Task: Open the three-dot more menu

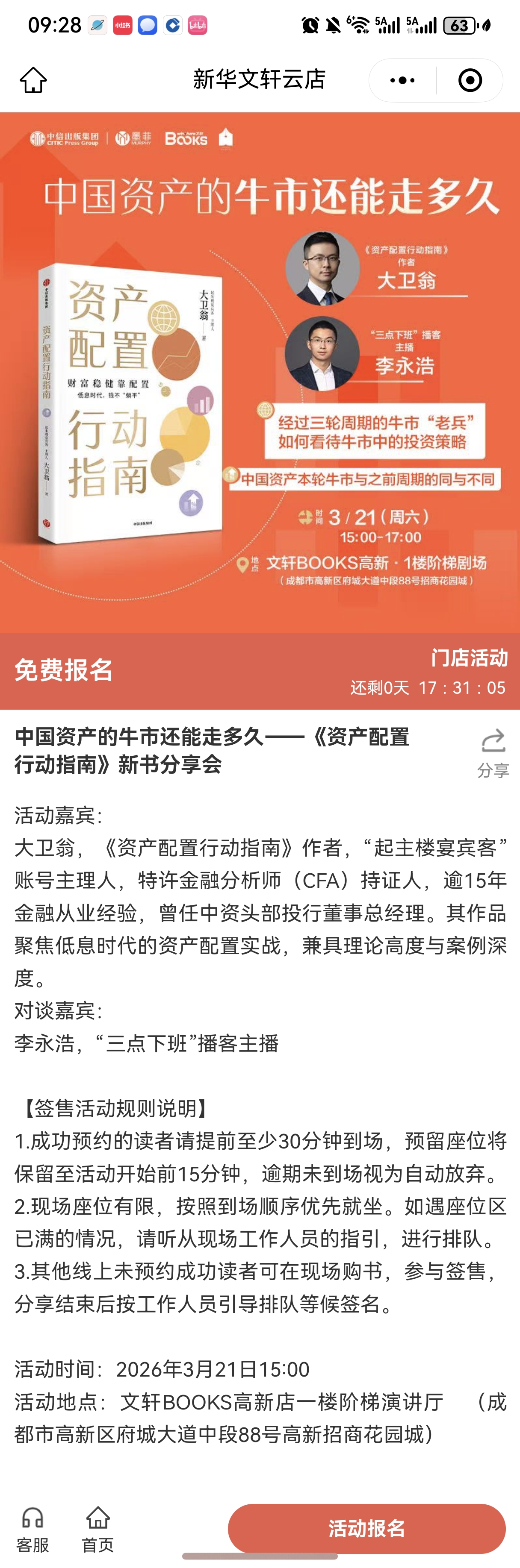Action: point(402,80)
